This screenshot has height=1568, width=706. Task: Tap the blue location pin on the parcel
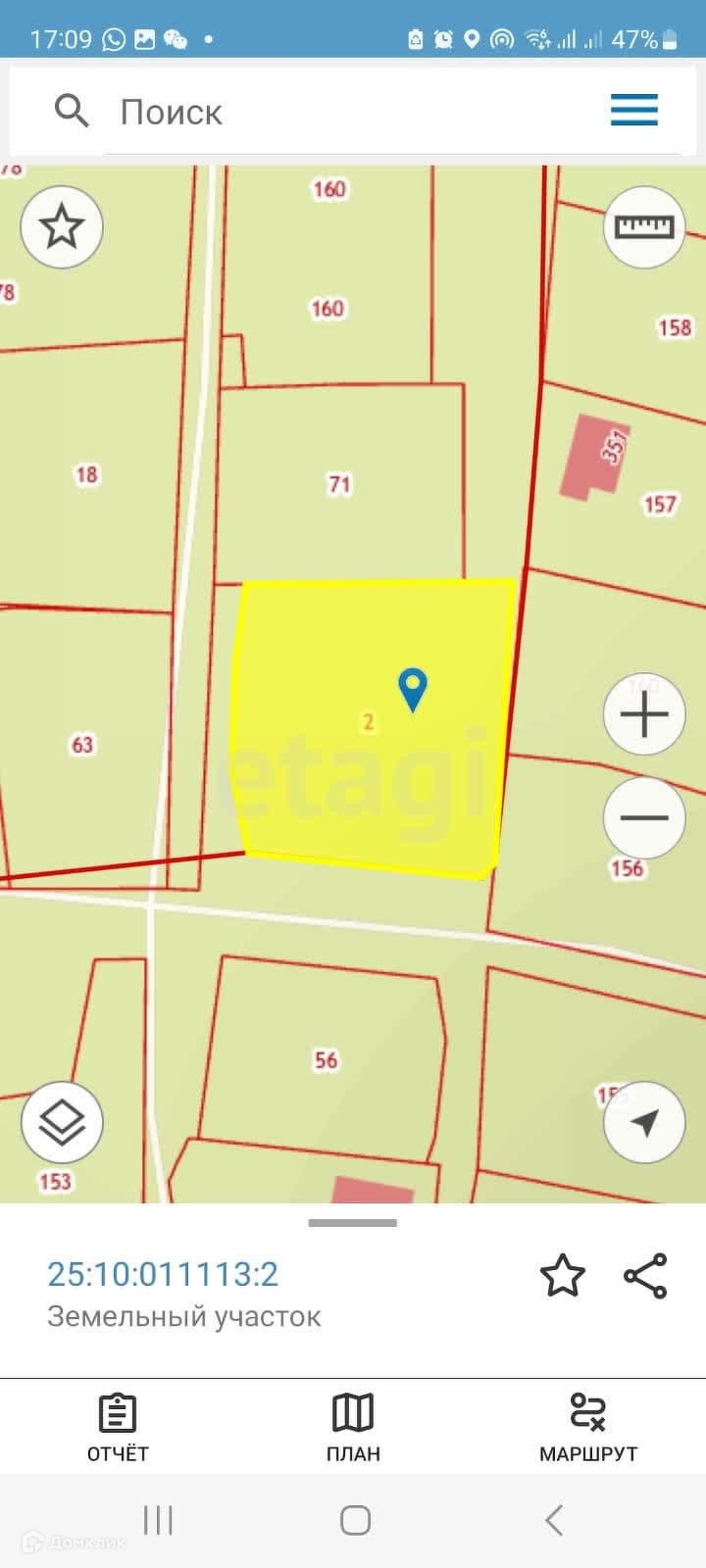click(x=413, y=688)
